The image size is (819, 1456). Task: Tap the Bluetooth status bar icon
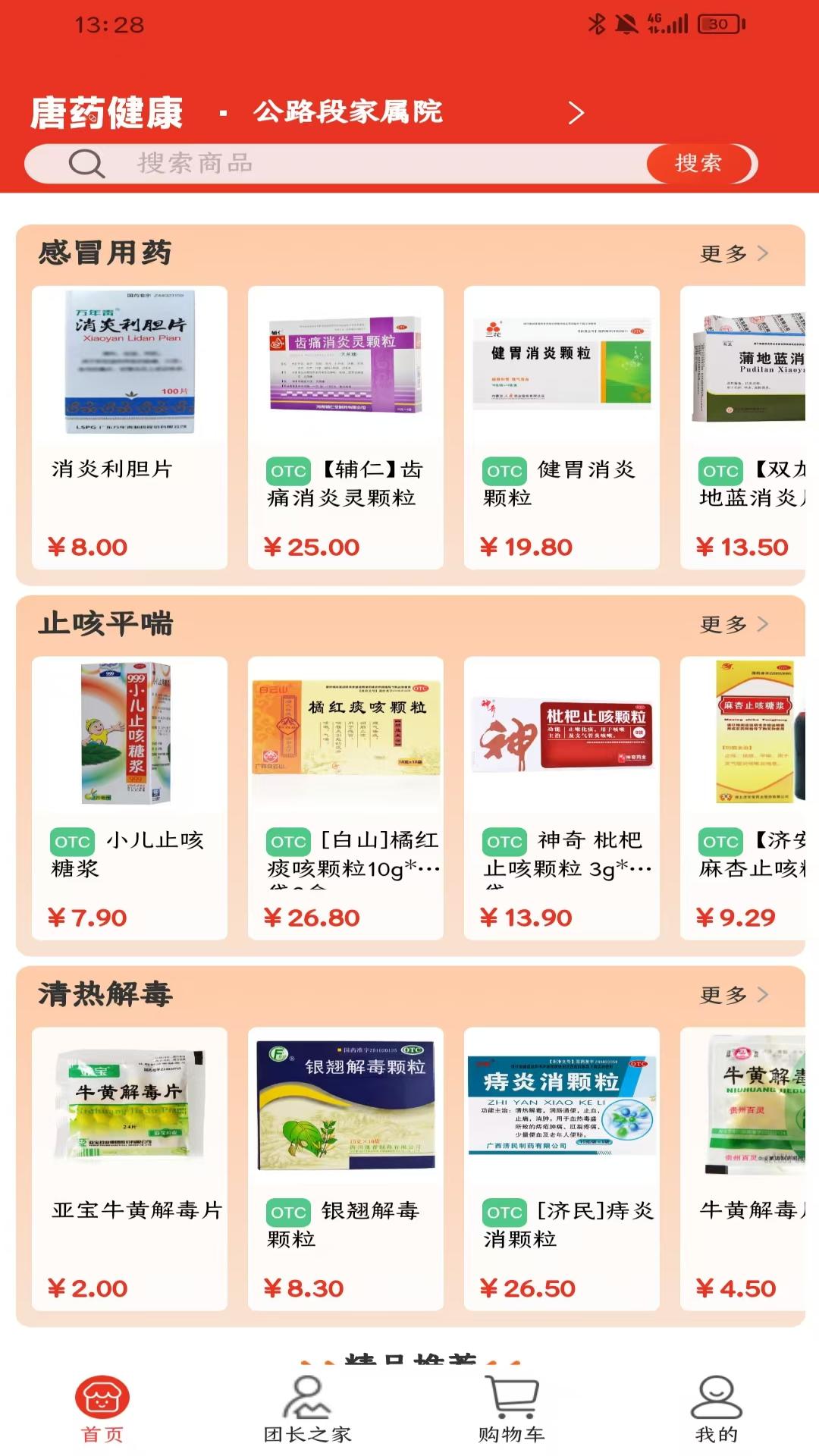click(x=596, y=24)
